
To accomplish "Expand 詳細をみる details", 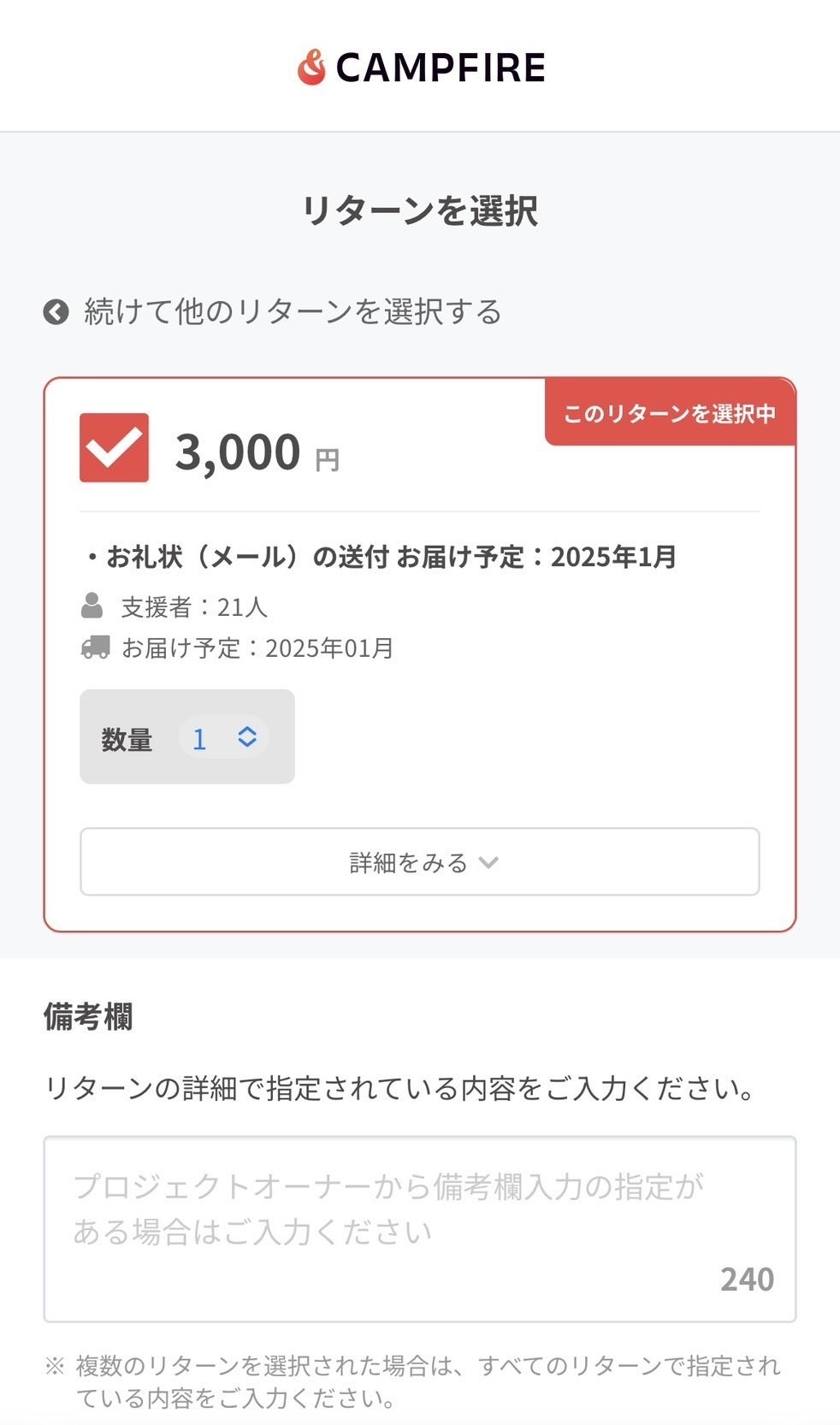I will [x=419, y=862].
